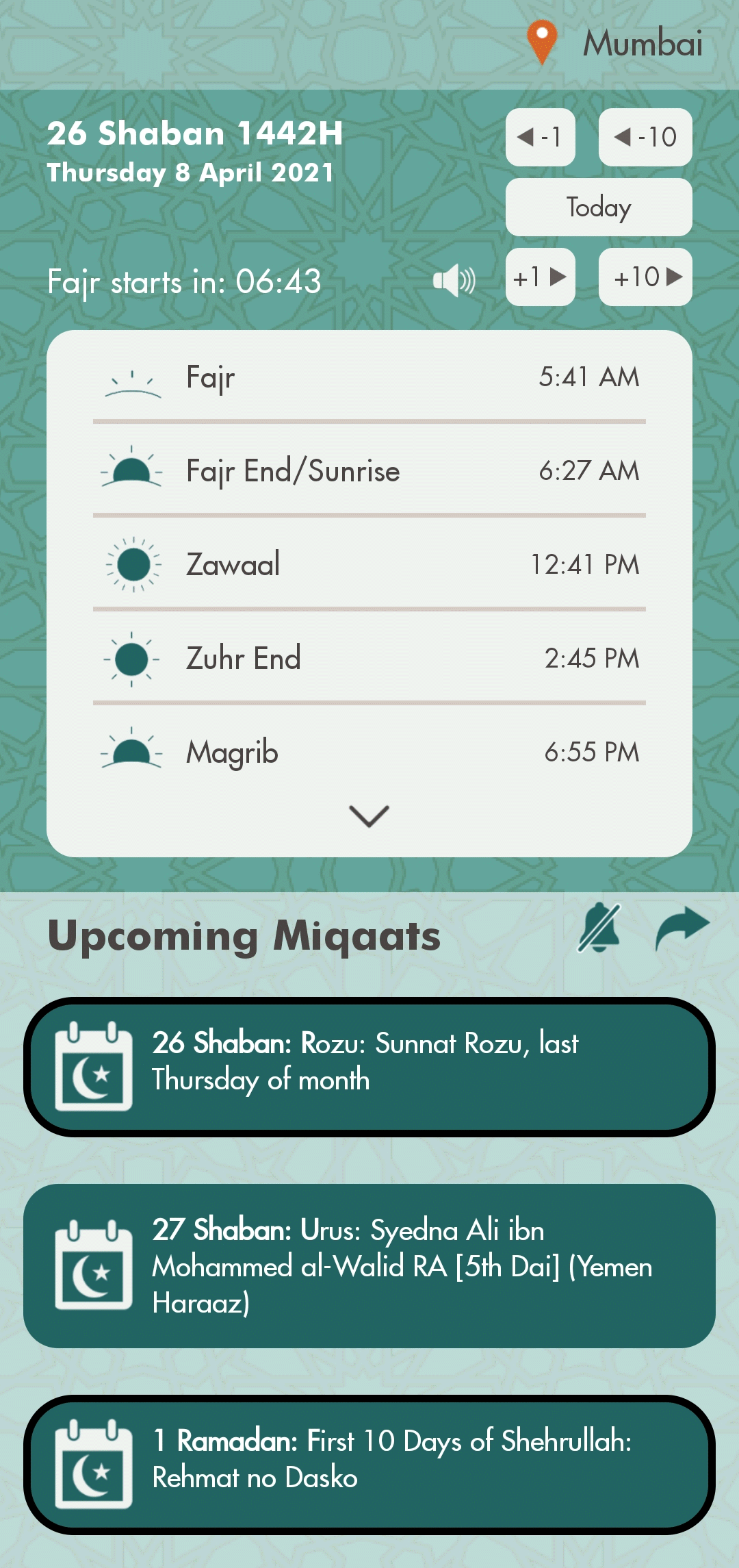Change the Mumbai location
The width and height of the screenshot is (739, 1568).
(x=616, y=43)
